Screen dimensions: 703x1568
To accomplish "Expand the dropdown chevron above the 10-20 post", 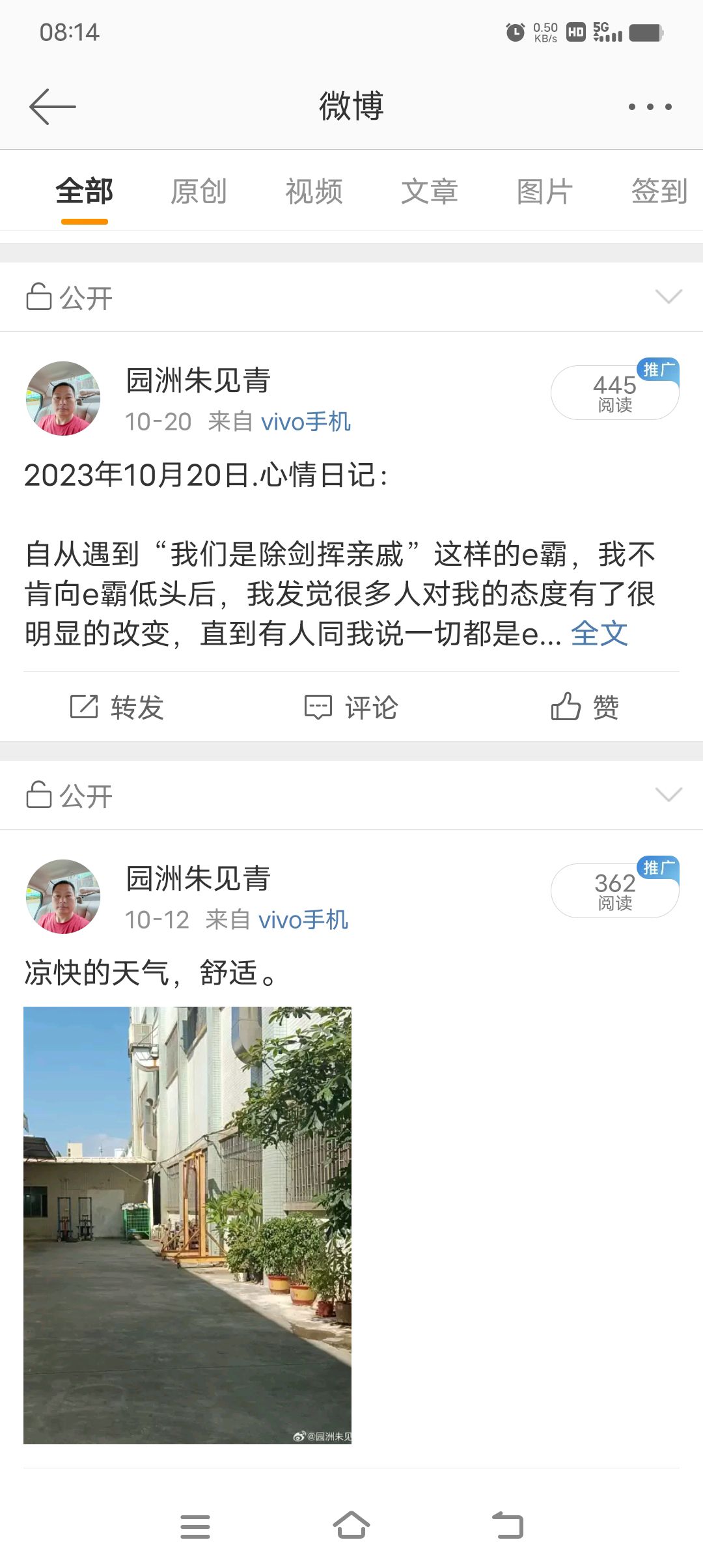I will (669, 297).
